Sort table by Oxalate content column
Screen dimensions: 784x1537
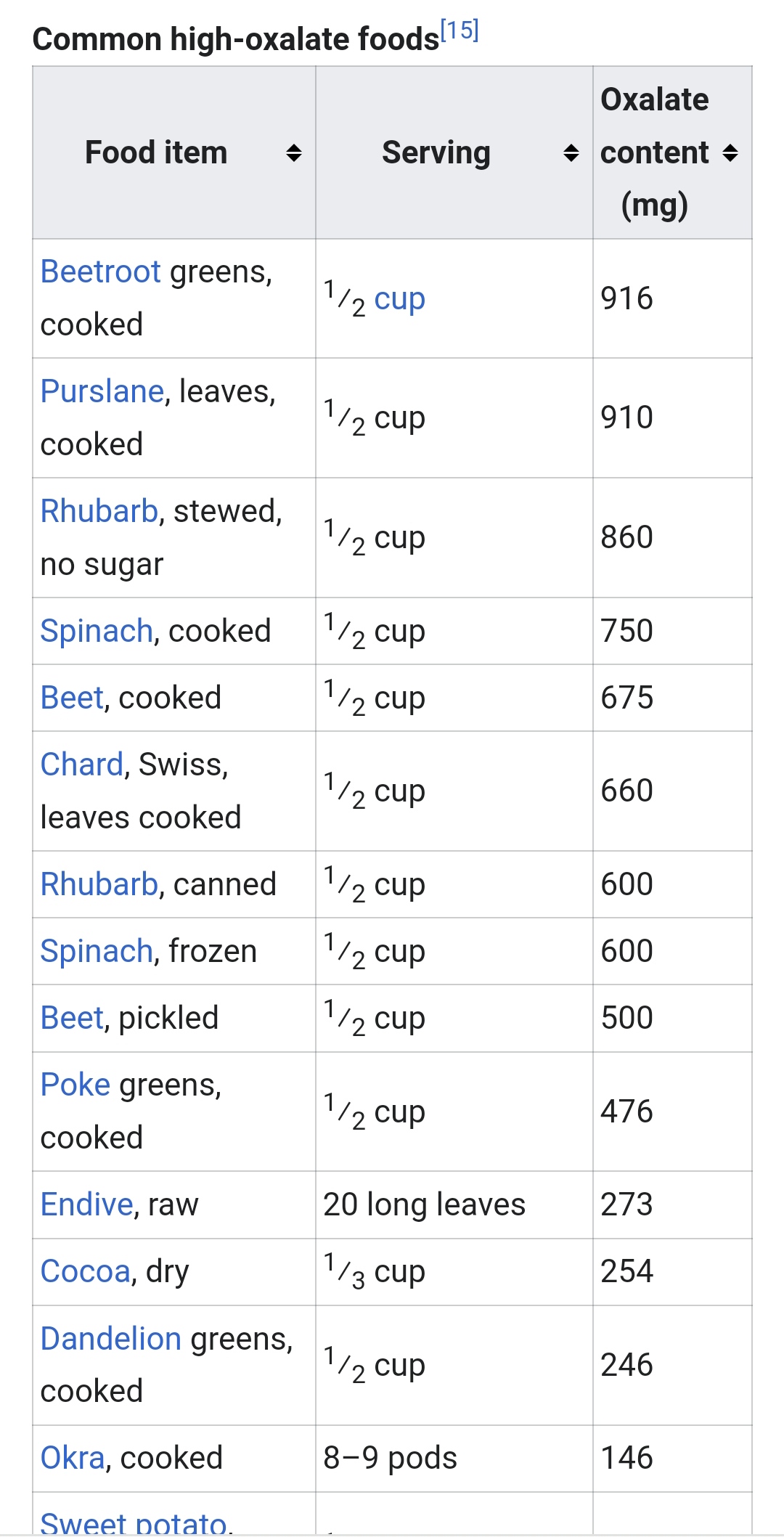click(x=730, y=152)
